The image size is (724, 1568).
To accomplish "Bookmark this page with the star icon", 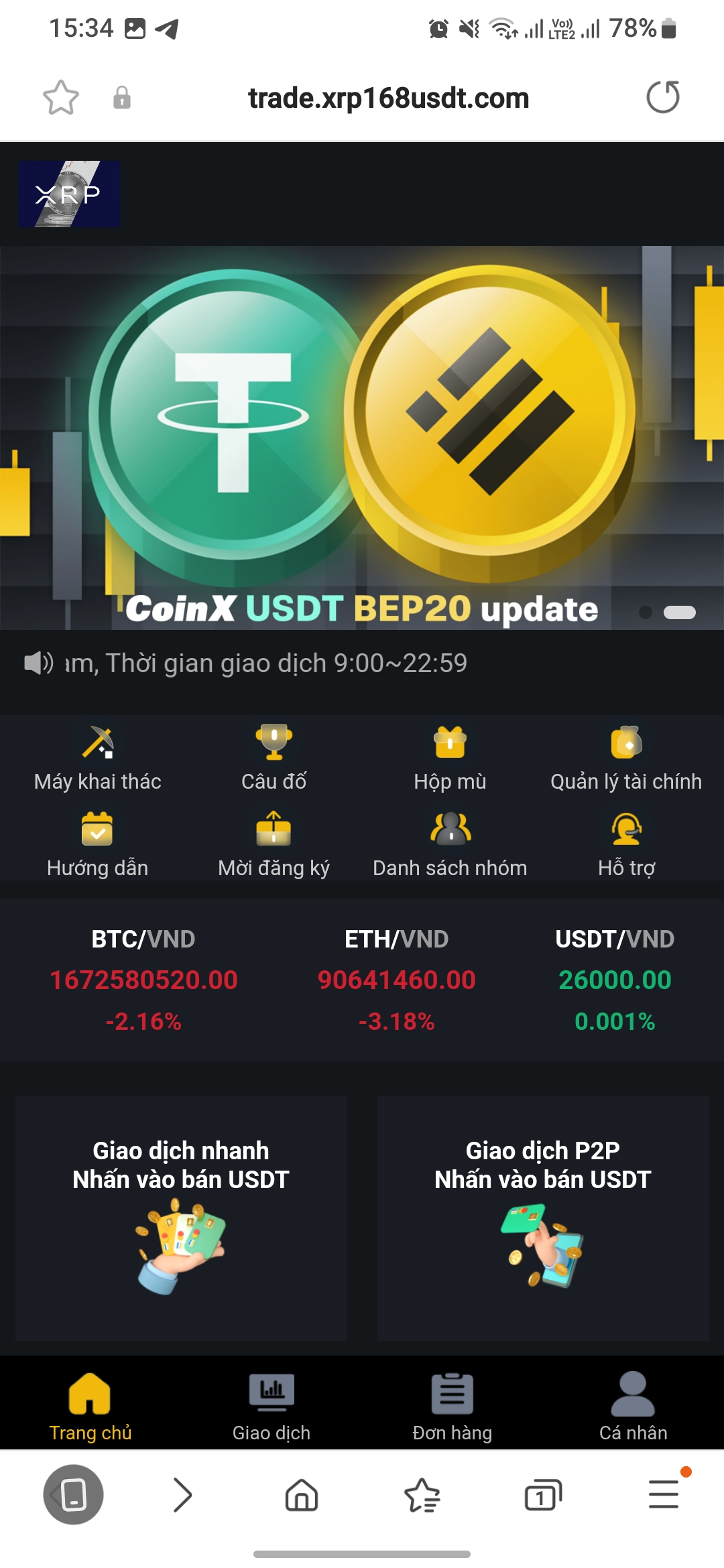I will pos(61,98).
